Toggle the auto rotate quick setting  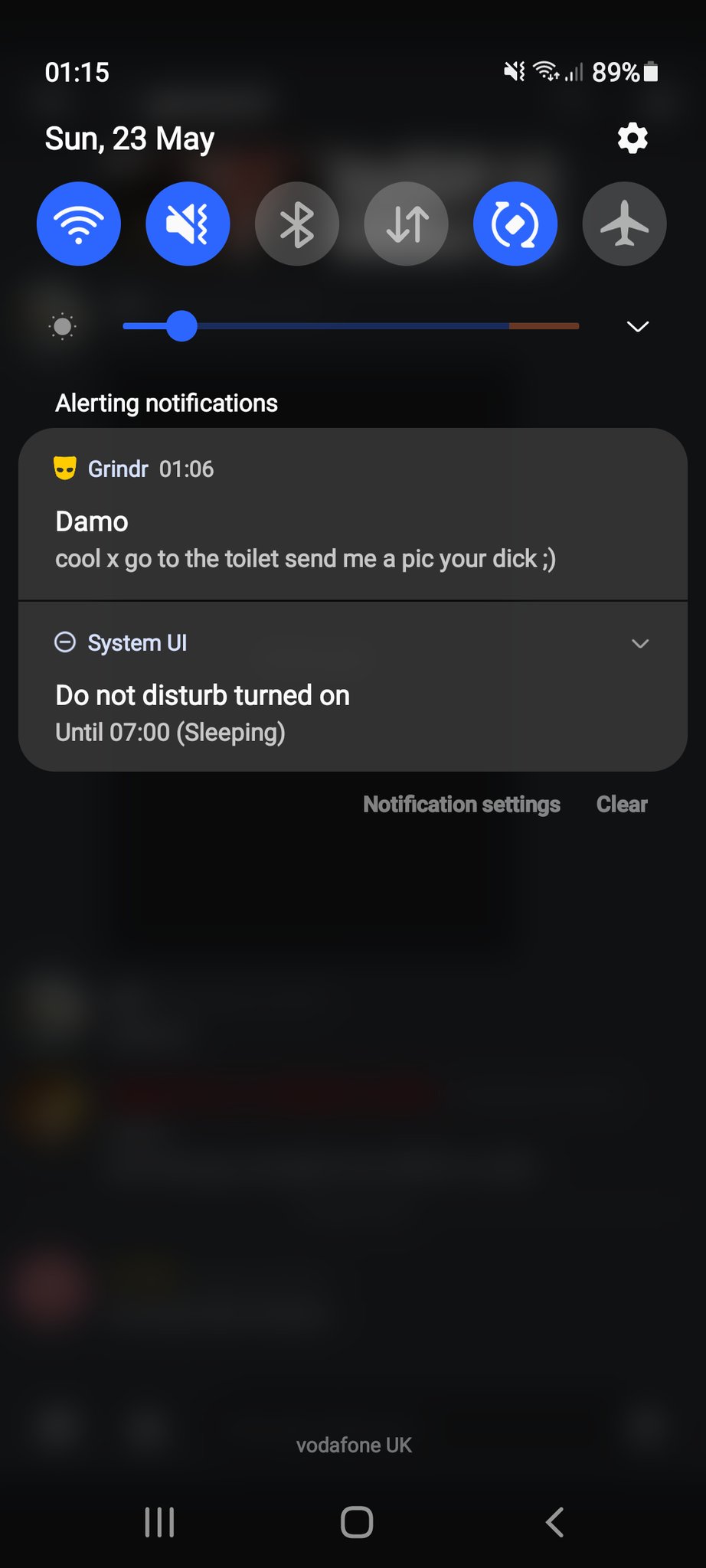point(515,224)
